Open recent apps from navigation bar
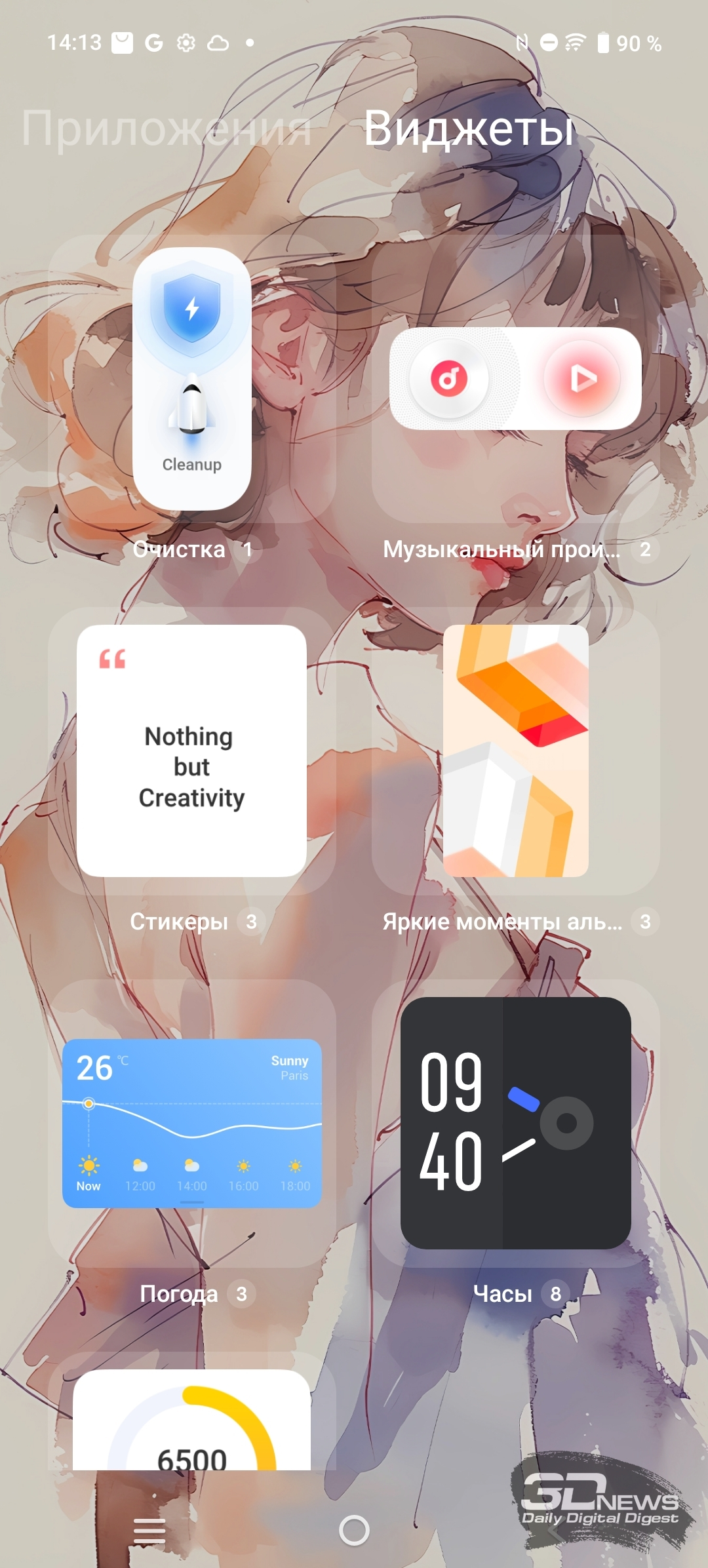The image size is (708, 1568). (149, 1531)
